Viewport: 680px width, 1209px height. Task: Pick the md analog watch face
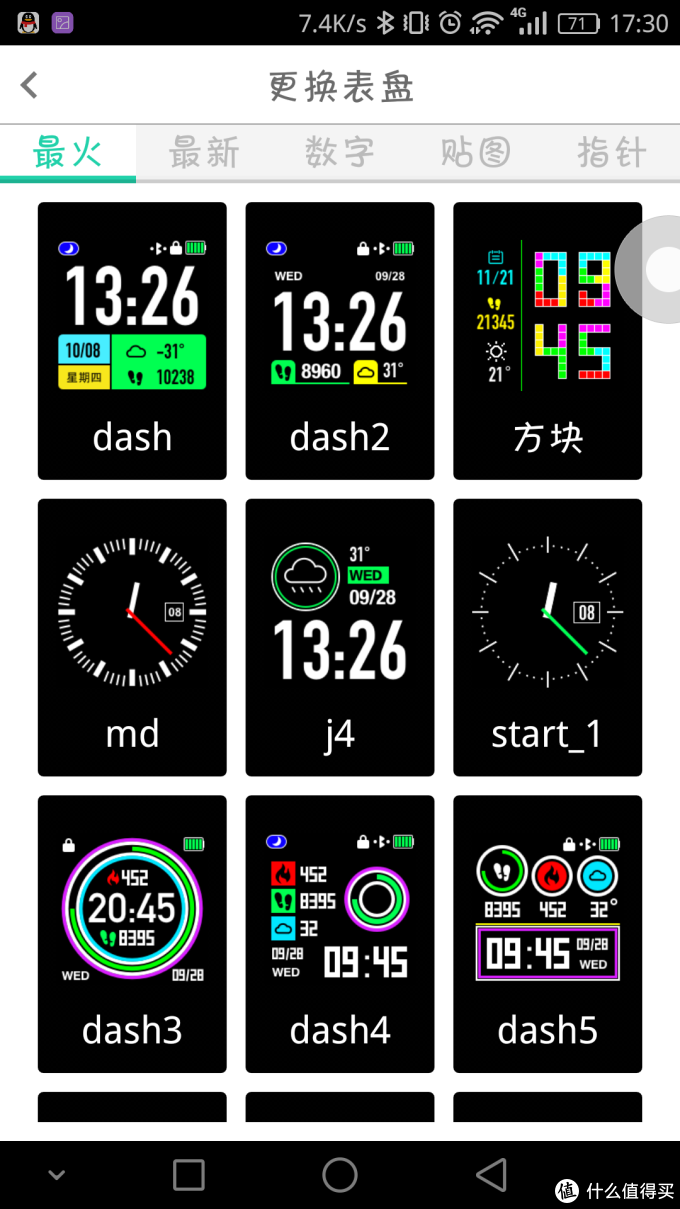tap(132, 637)
